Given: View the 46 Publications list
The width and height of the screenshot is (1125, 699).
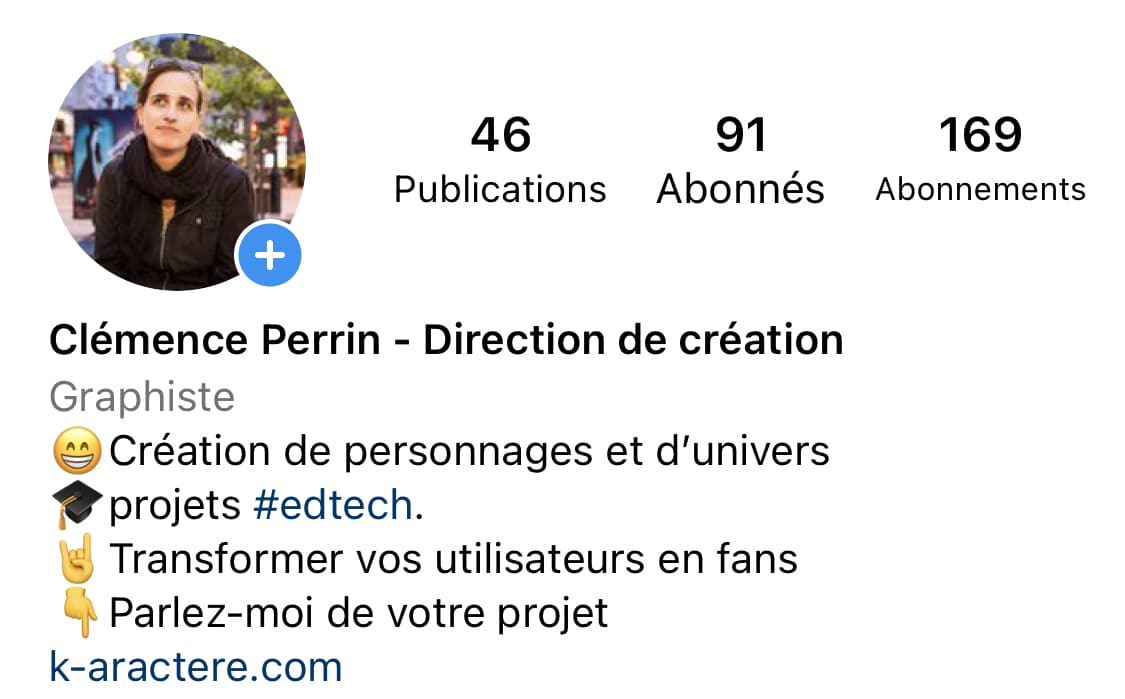Looking at the screenshot, I should [x=500, y=160].
